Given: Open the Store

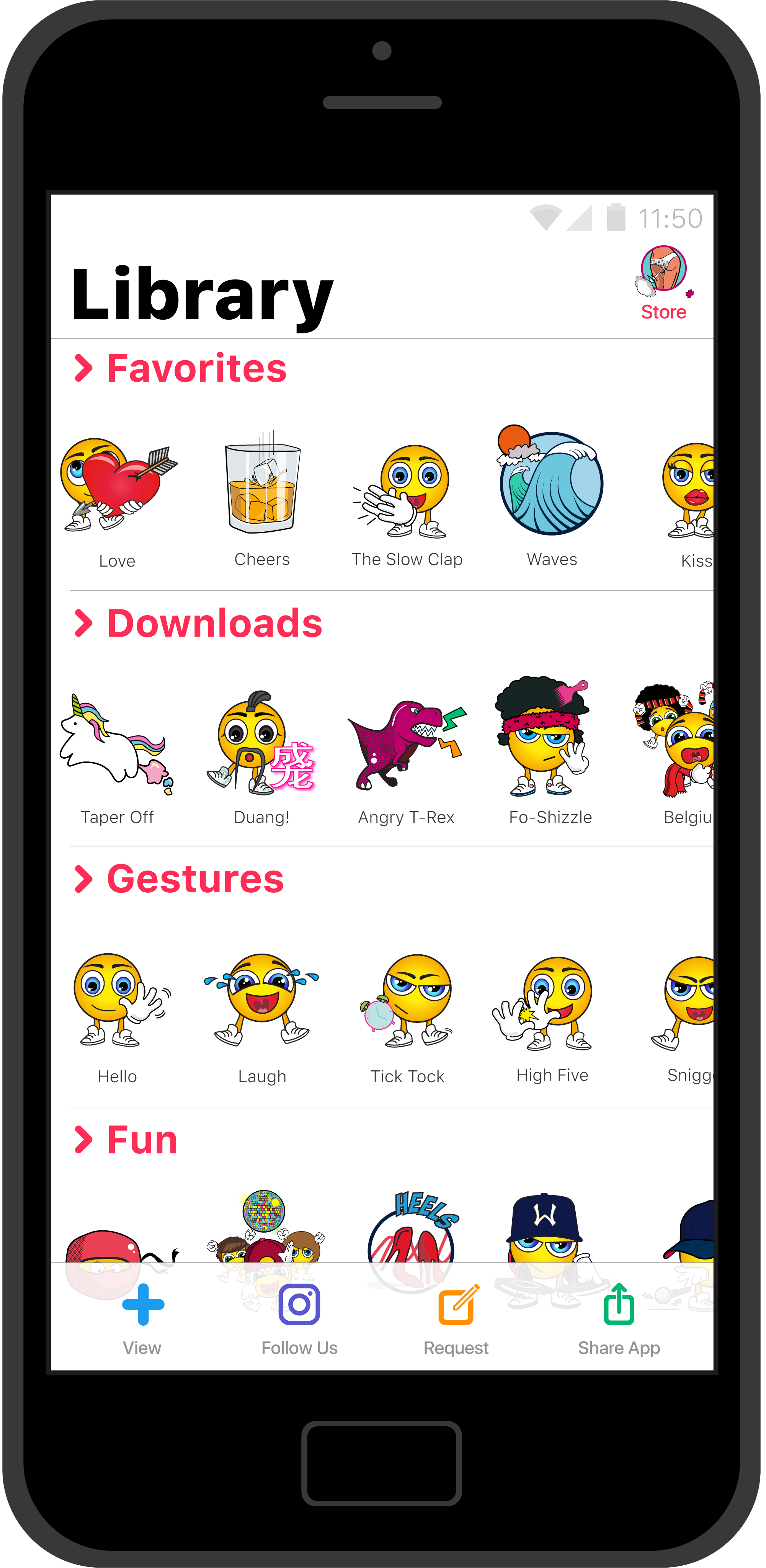Looking at the screenshot, I should (663, 282).
